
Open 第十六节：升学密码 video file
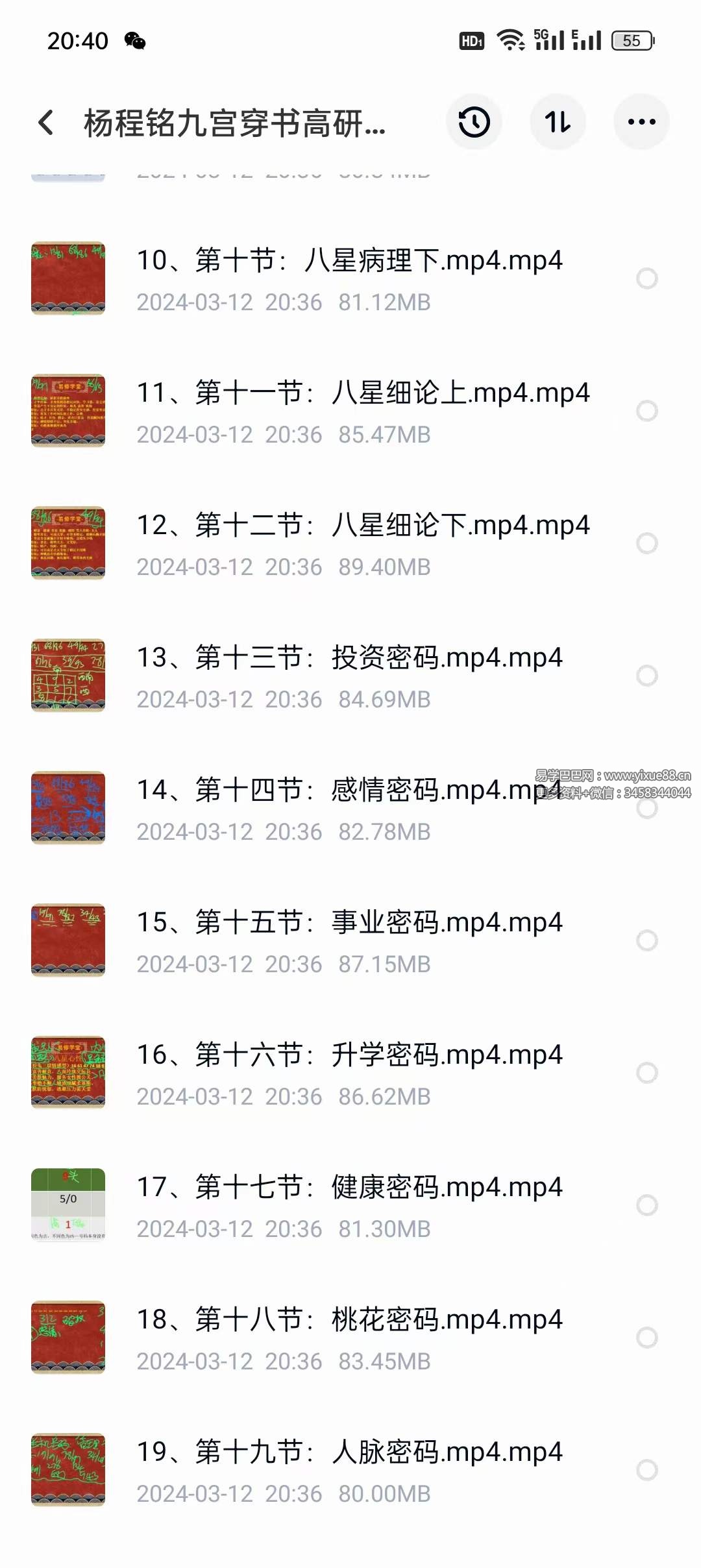click(x=350, y=1055)
